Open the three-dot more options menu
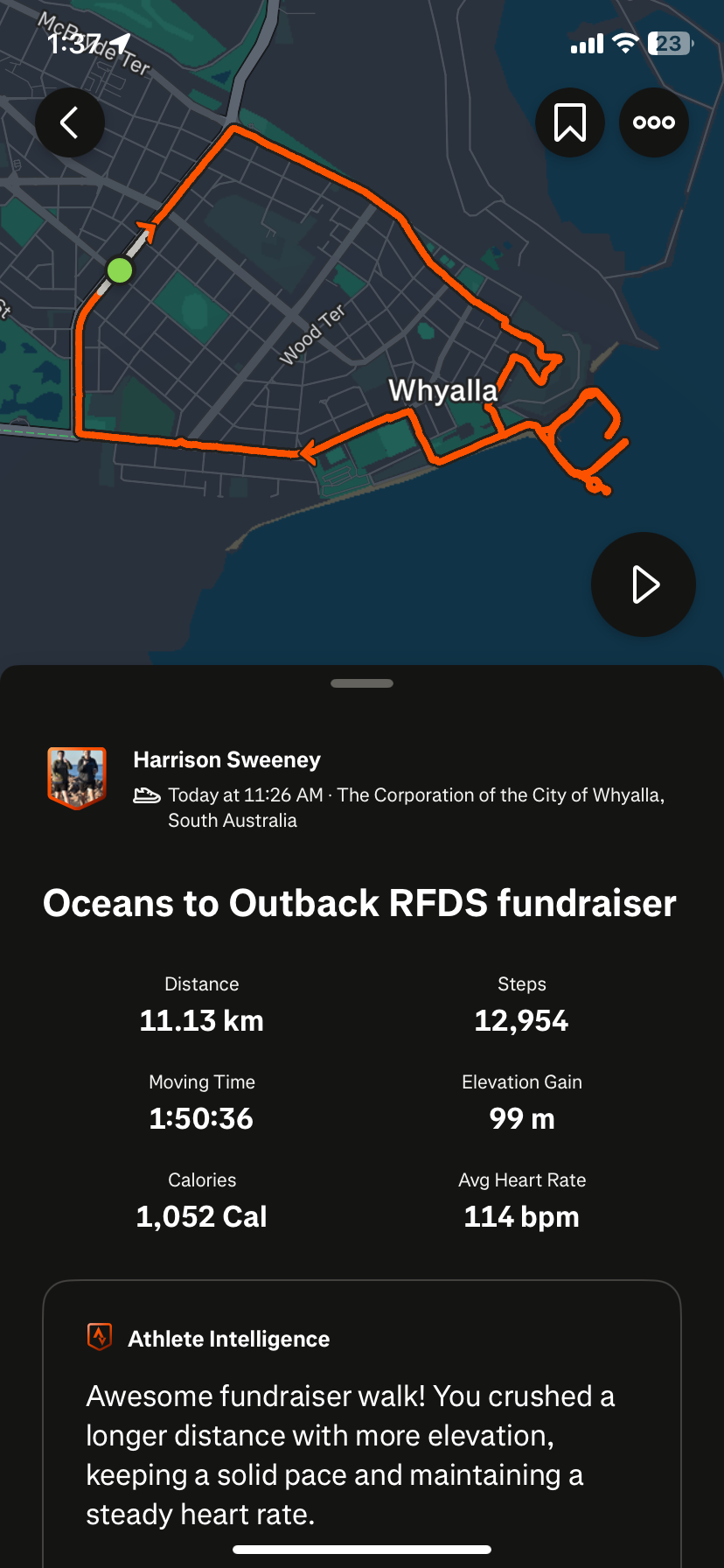The width and height of the screenshot is (724, 1568). coord(654,122)
